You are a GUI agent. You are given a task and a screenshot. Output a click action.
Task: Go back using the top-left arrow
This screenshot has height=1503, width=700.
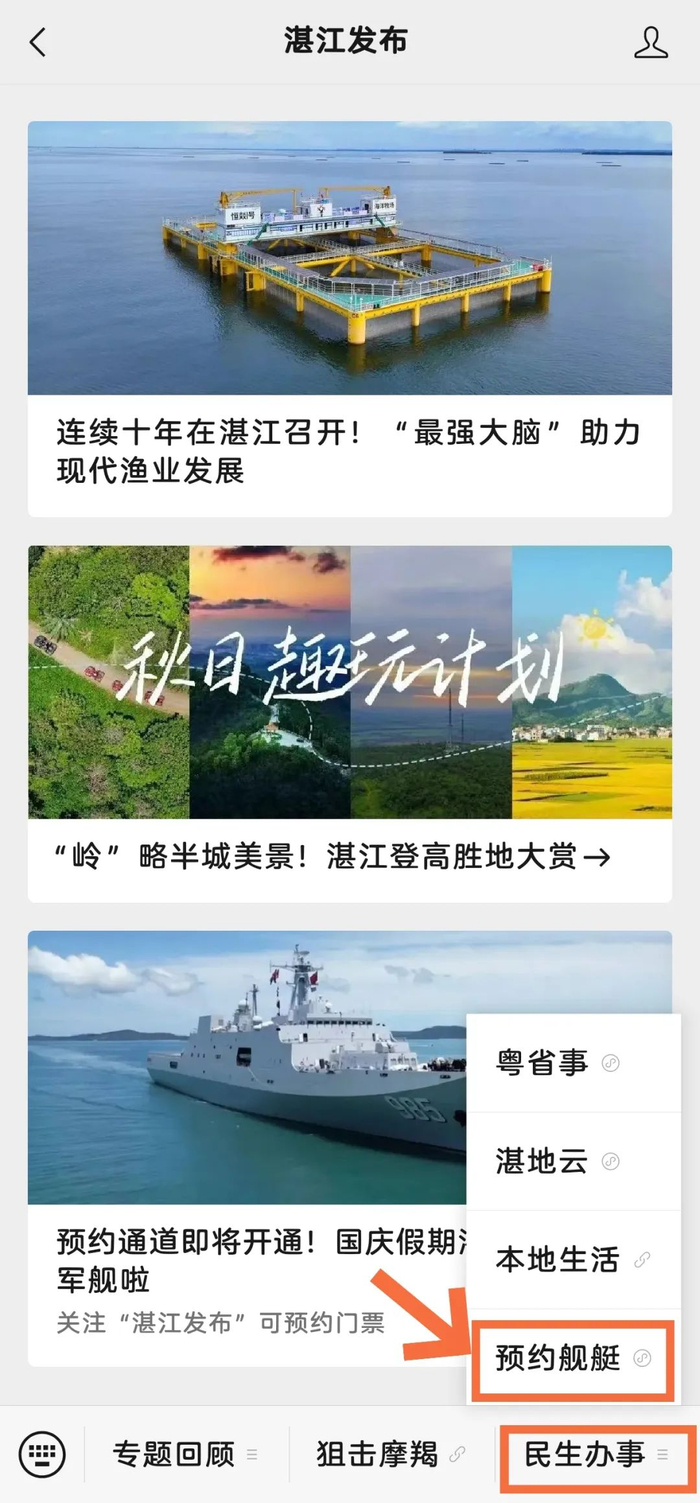tap(38, 42)
